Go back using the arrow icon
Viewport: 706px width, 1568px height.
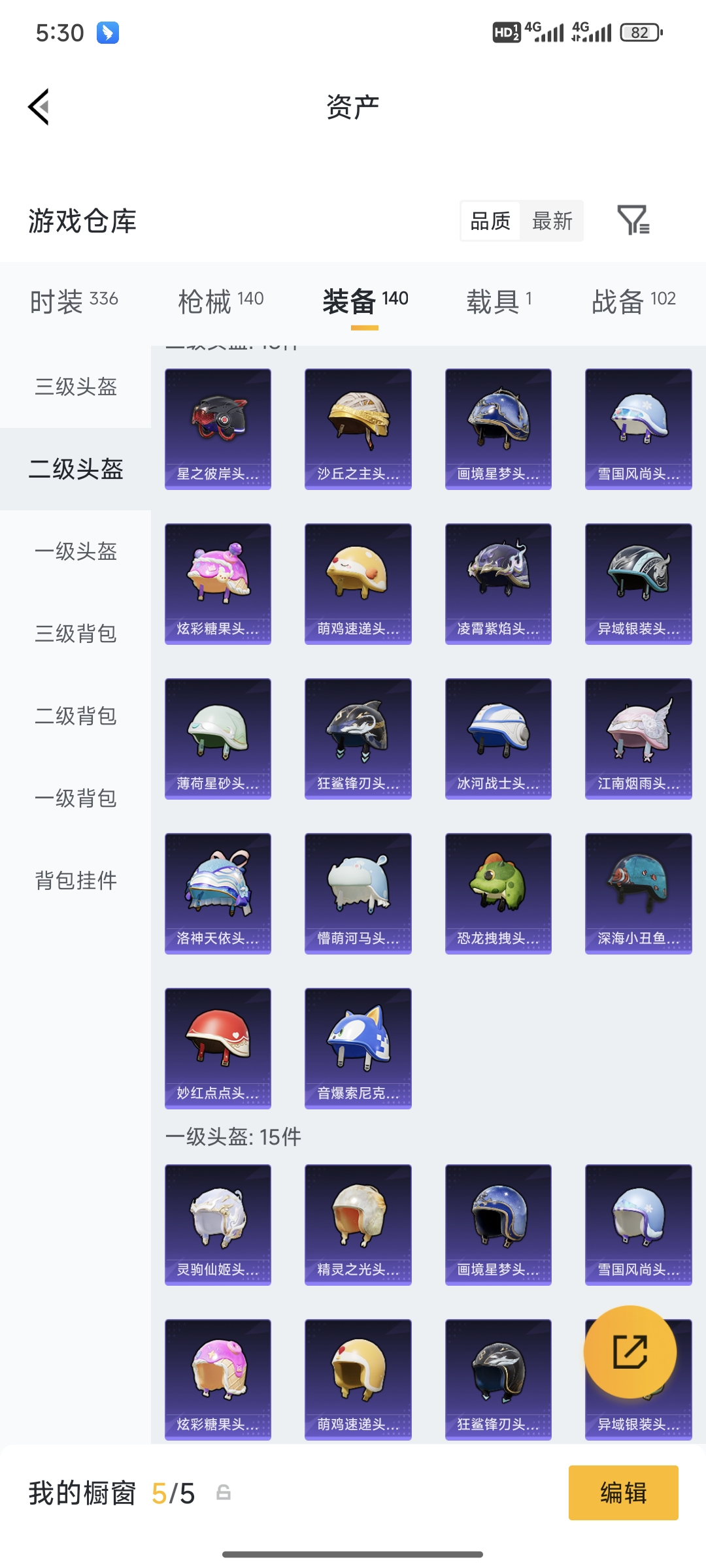point(39,106)
